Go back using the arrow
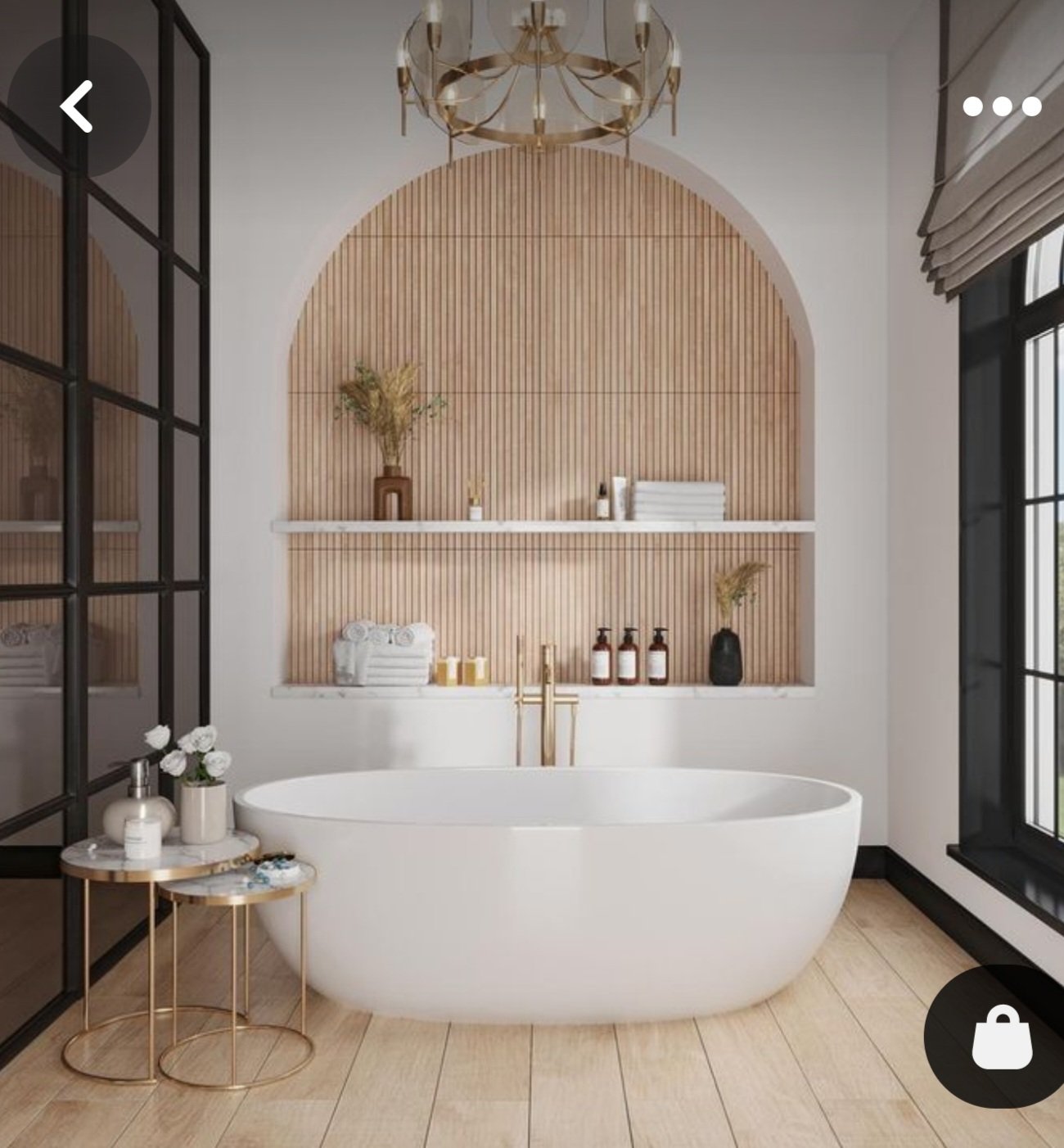The image size is (1064, 1148). click(x=77, y=106)
